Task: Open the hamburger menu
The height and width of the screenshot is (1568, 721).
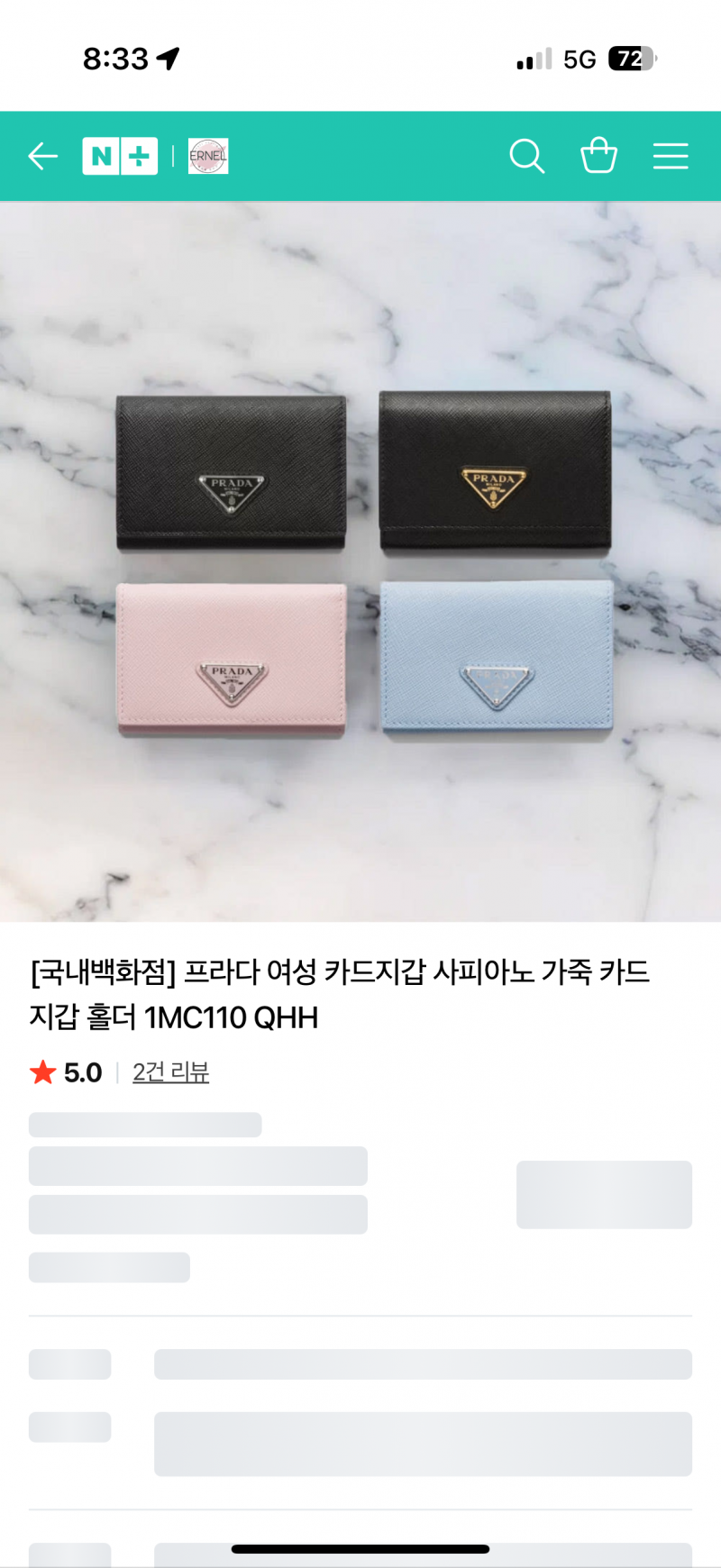Action: click(x=671, y=156)
